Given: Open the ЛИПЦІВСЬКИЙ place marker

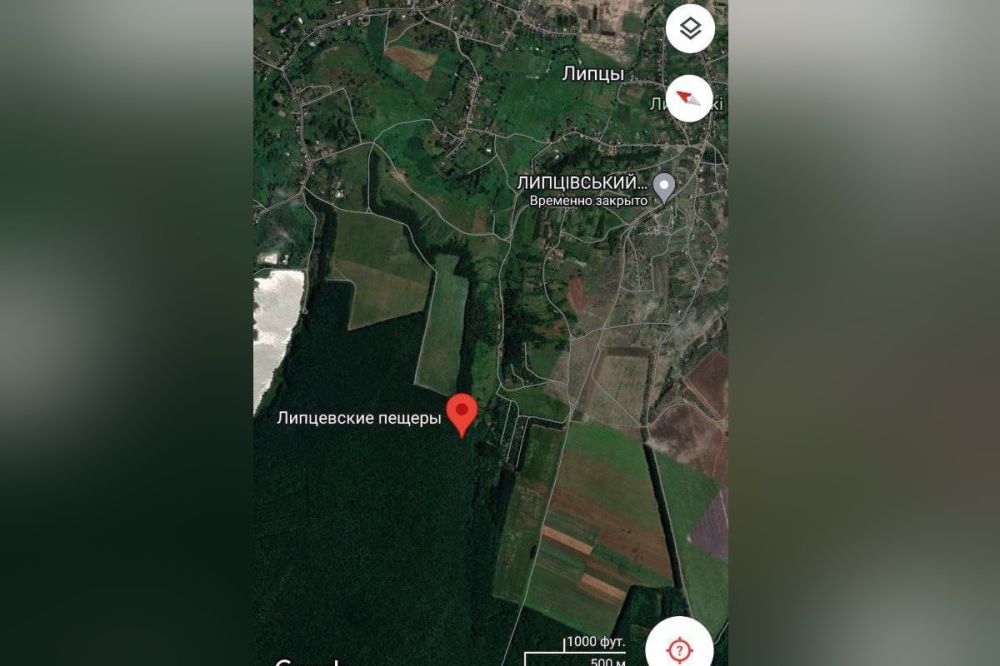Looking at the screenshot, I should (x=664, y=186).
